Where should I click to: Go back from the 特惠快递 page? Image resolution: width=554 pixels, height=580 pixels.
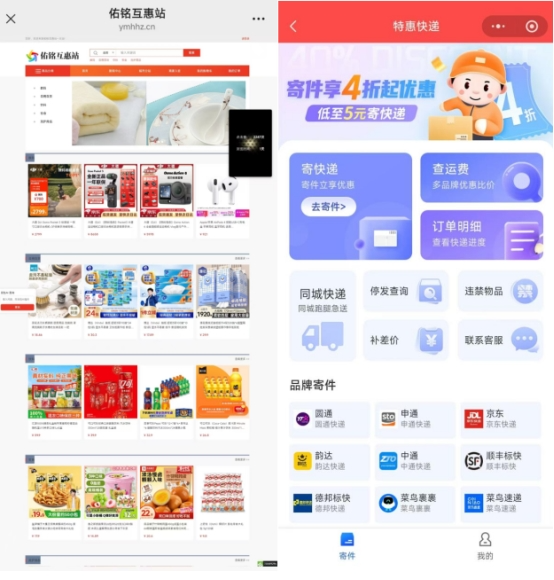click(293, 26)
